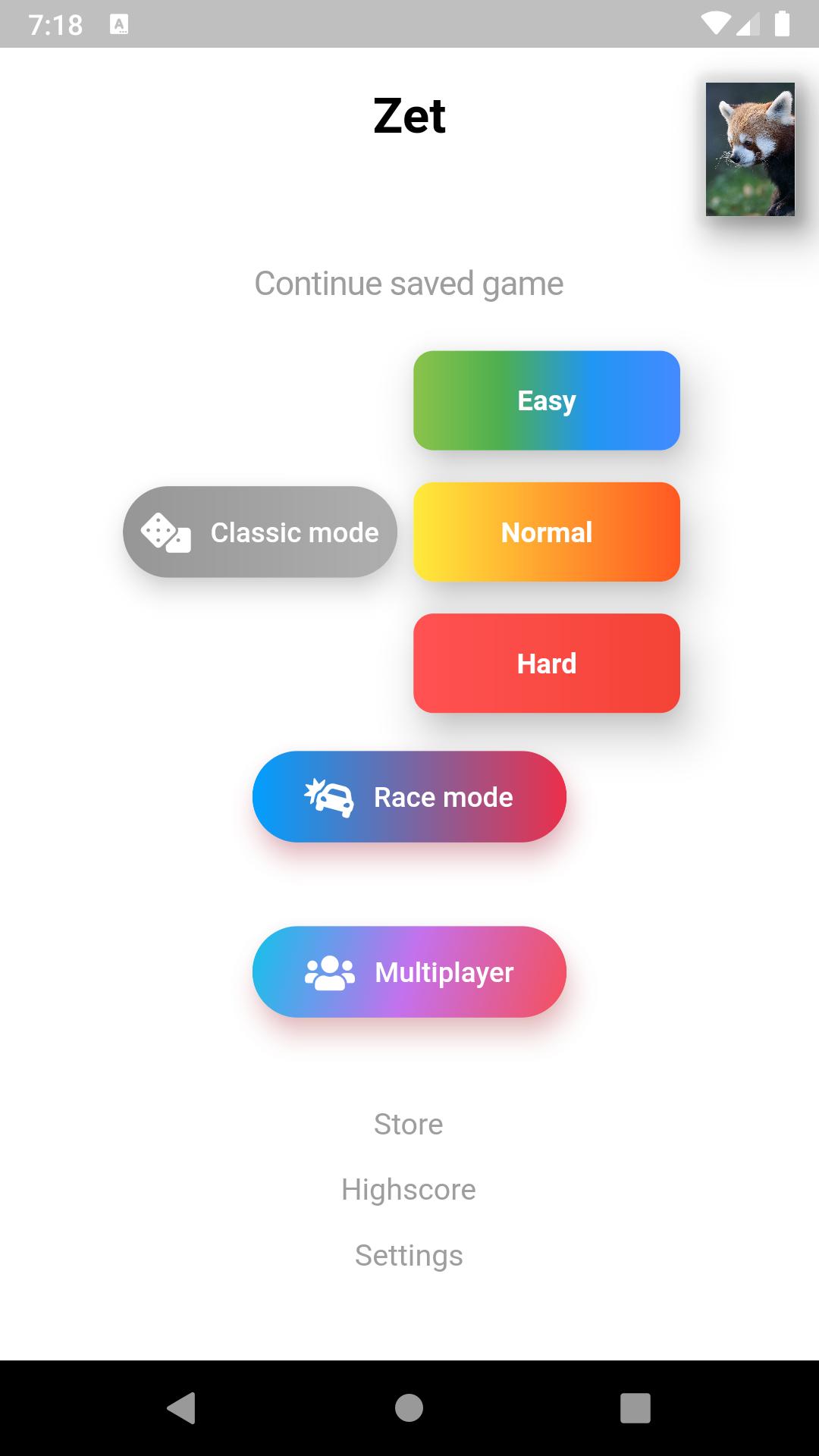Start a Hard difficulty game
819x1456 pixels.
546,664
